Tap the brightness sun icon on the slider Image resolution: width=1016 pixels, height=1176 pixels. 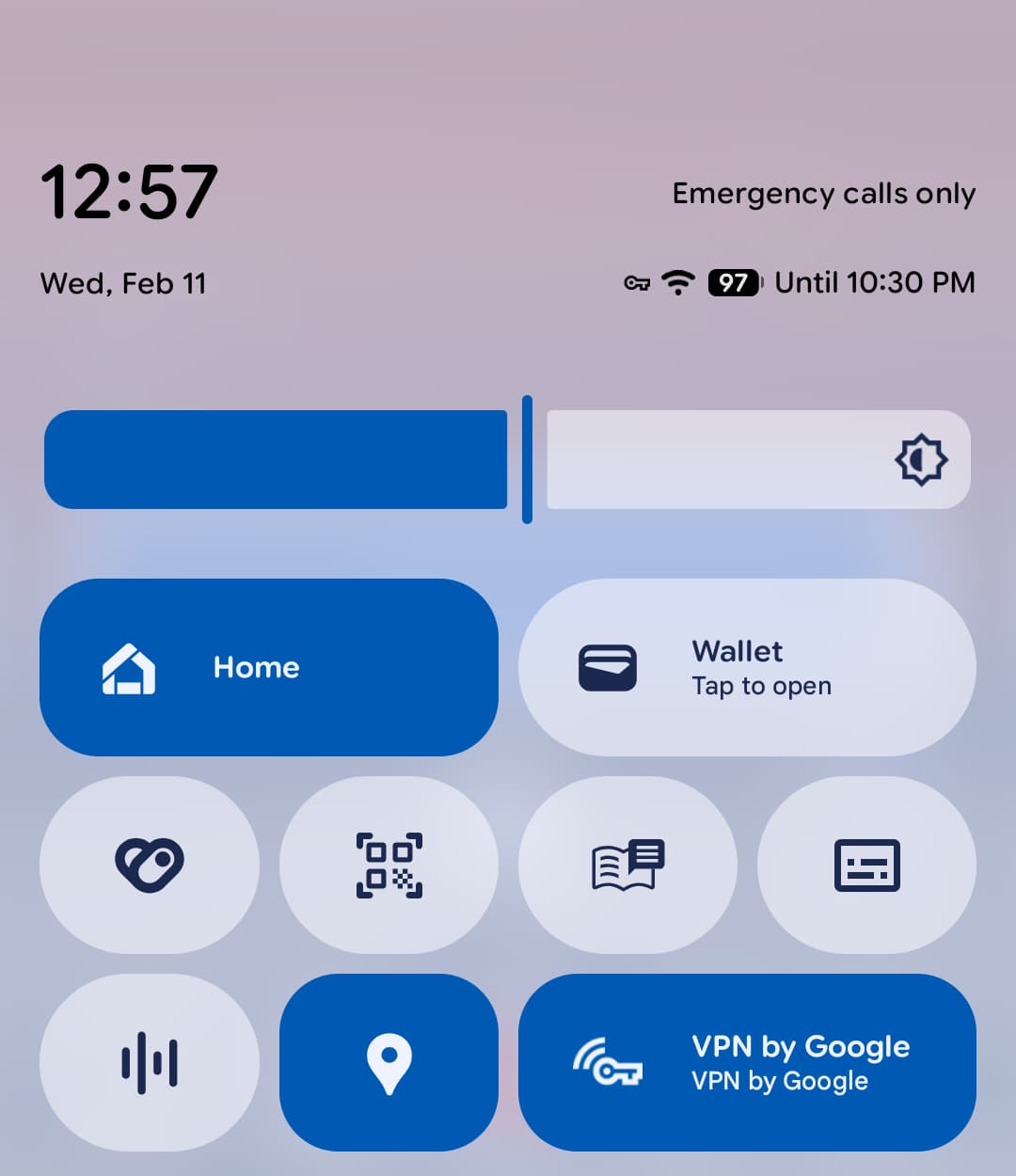point(920,460)
